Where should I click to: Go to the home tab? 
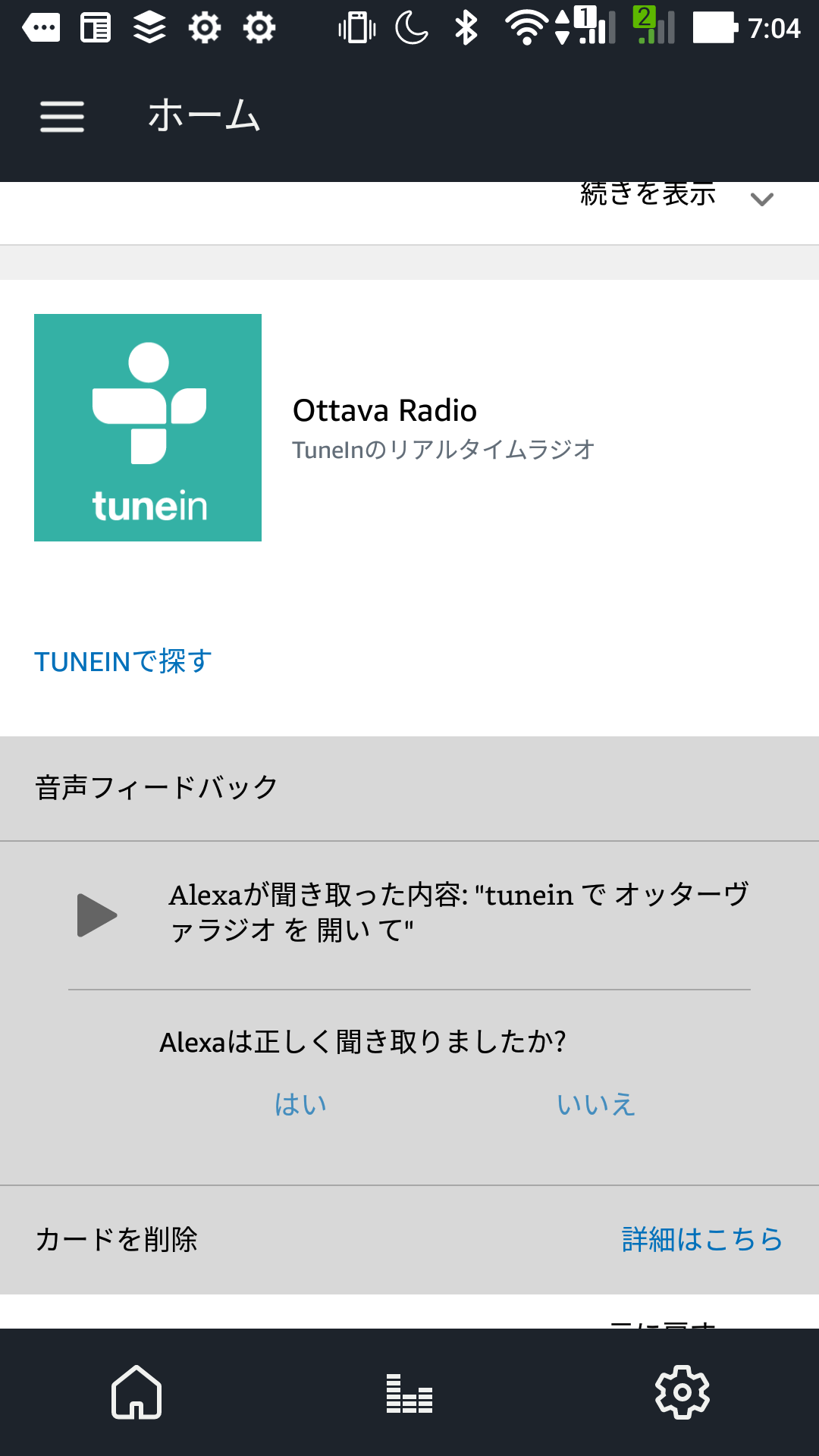(x=136, y=1392)
